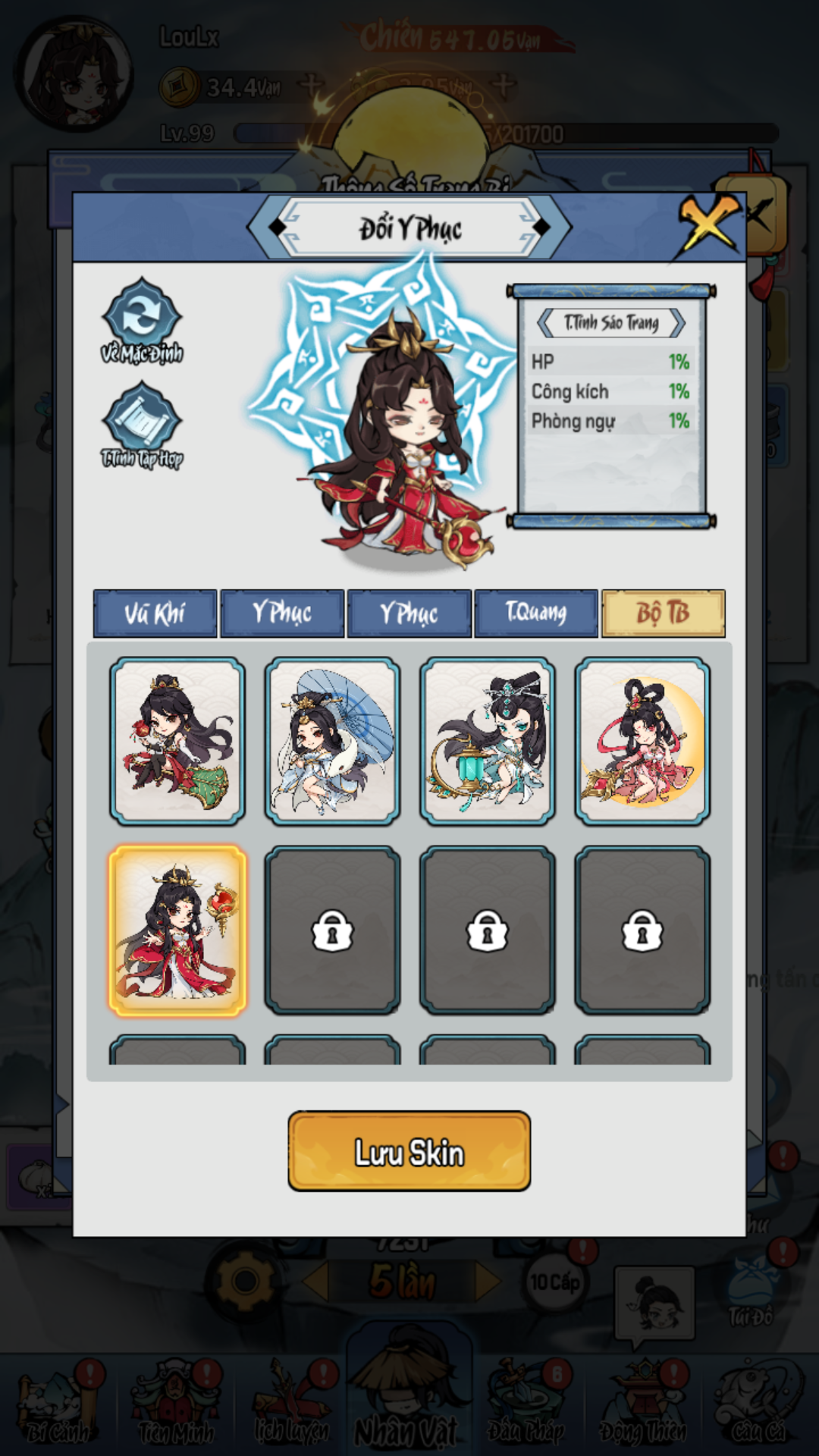Screen dimensions: 819x1456
Task: Tap the highlighted red robe outfit card
Action: 177,930
